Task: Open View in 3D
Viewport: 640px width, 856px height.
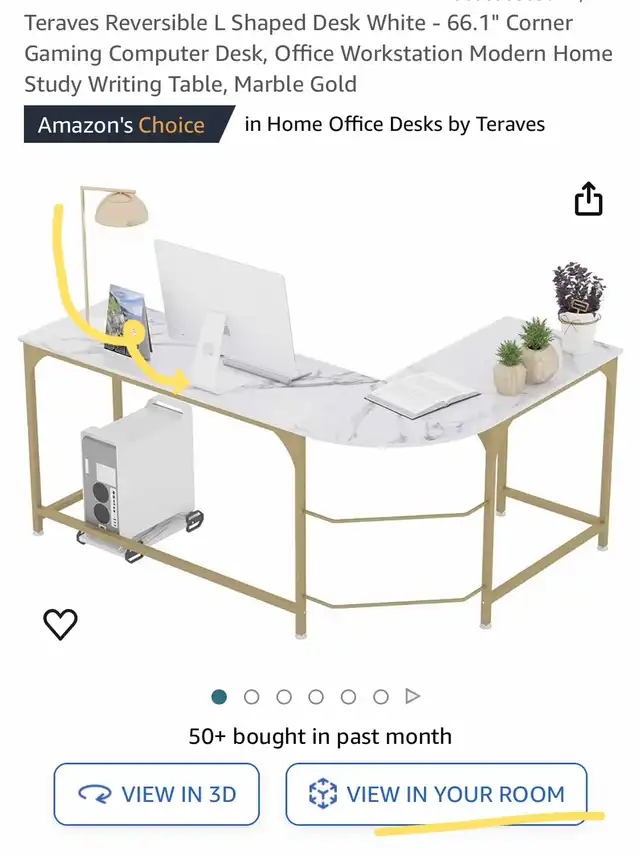Action: [157, 794]
